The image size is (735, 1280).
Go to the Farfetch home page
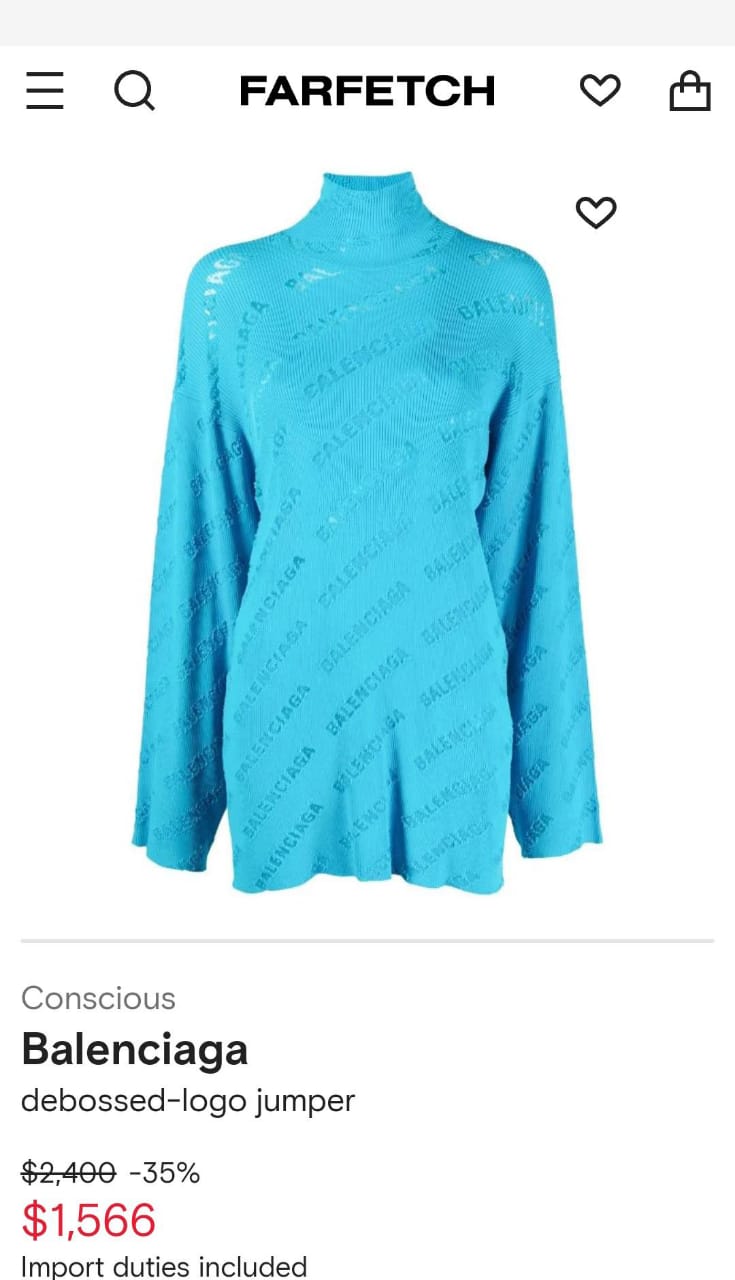pos(367,91)
